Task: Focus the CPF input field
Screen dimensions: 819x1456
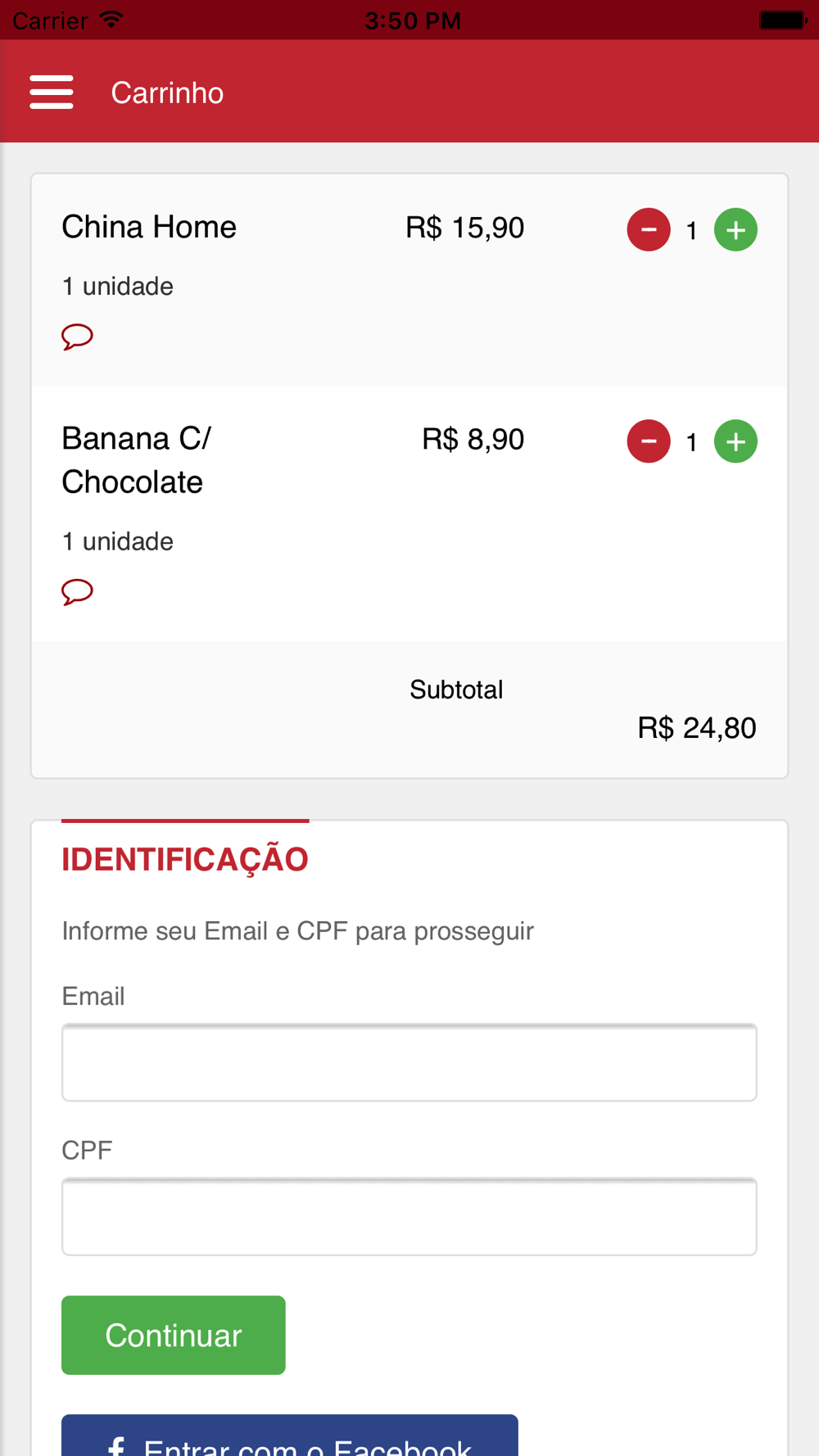Action: [409, 1216]
